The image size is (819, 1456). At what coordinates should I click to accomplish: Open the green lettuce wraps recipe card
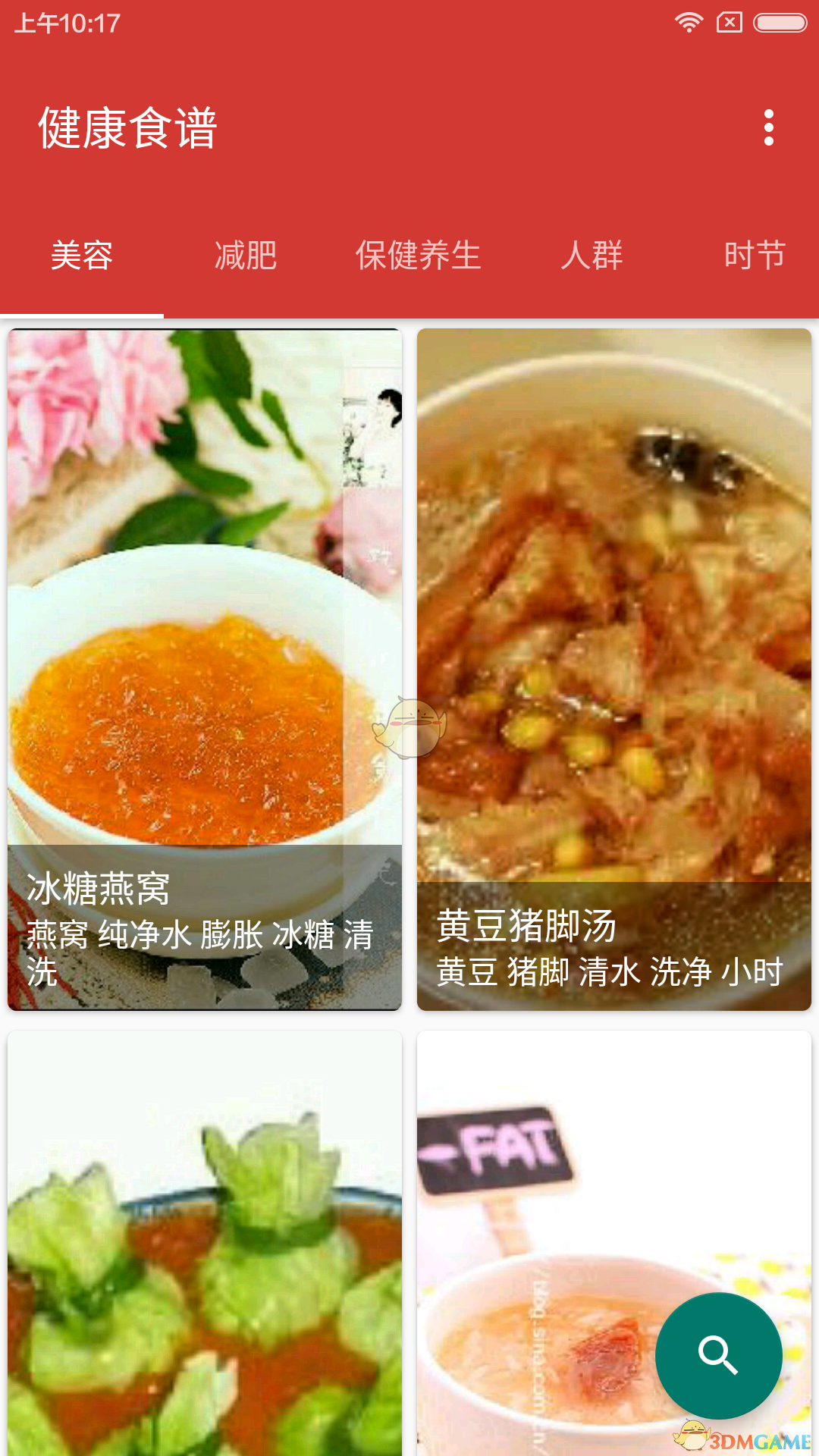point(205,1244)
